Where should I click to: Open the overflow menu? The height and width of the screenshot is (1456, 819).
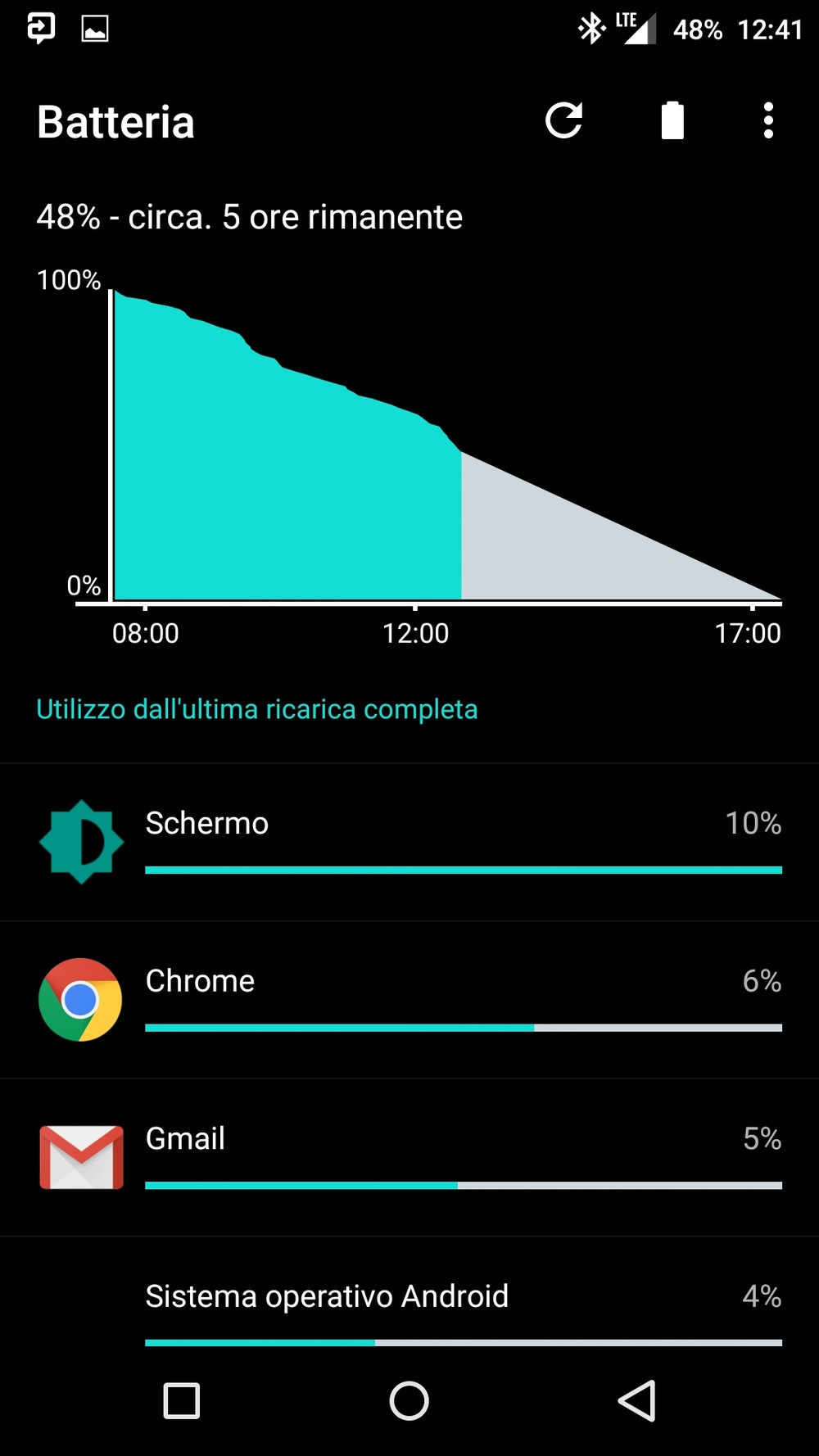(x=768, y=121)
